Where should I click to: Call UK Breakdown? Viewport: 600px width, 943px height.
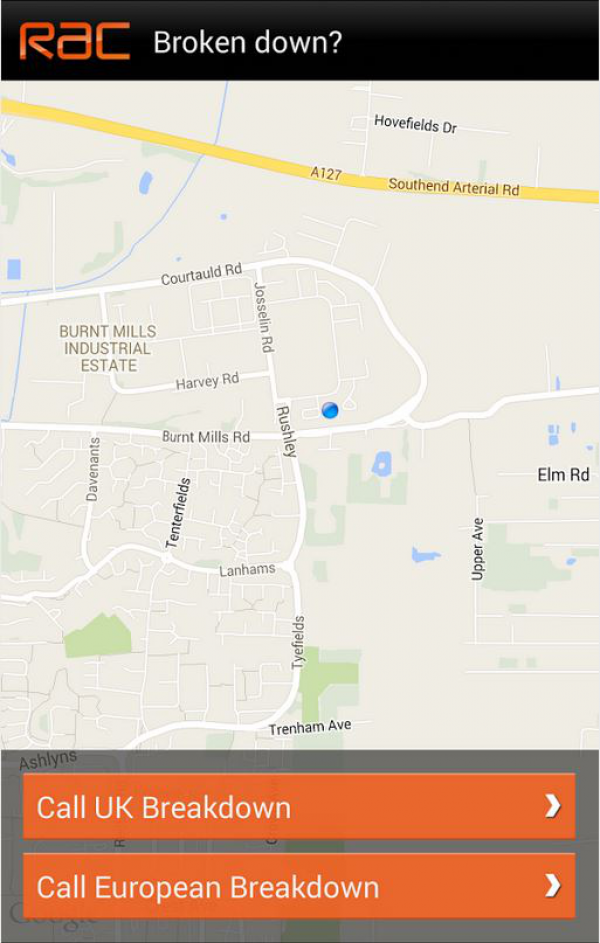click(298, 806)
